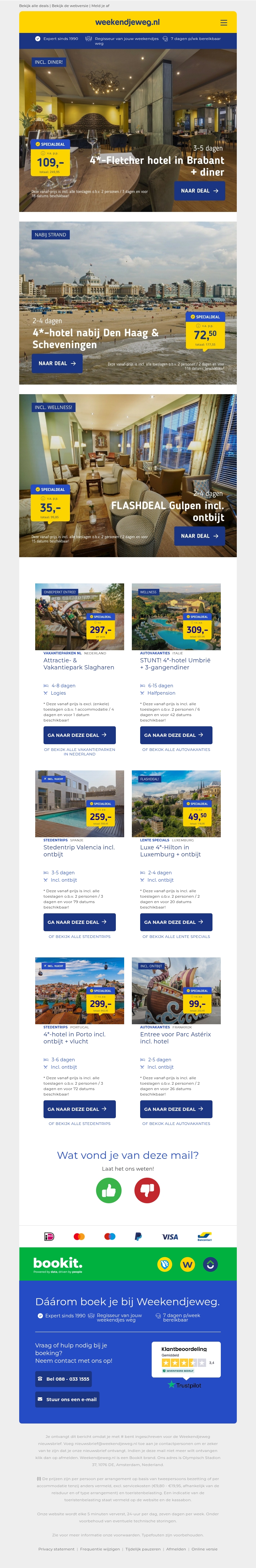View all vakantieparken in Nederland

(x=79, y=752)
